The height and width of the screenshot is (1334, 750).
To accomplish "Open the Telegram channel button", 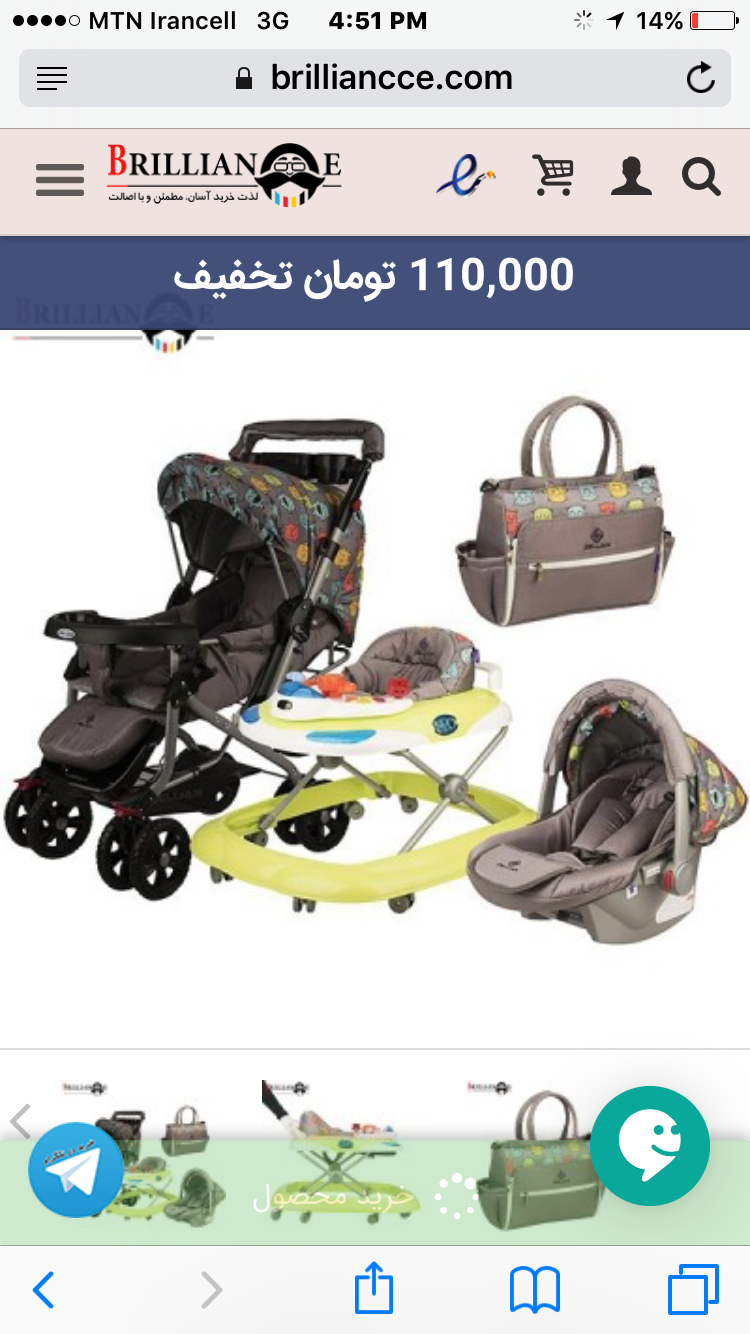I will pyautogui.click(x=76, y=1170).
